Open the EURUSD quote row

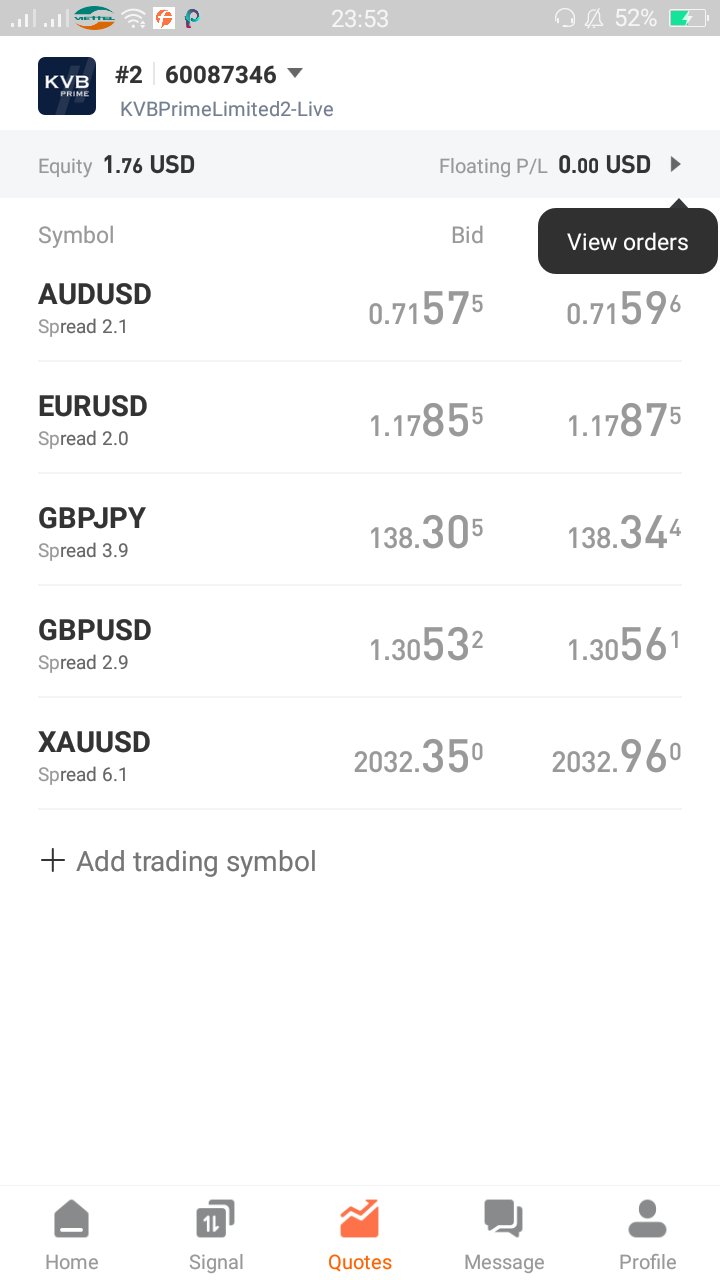[x=360, y=419]
